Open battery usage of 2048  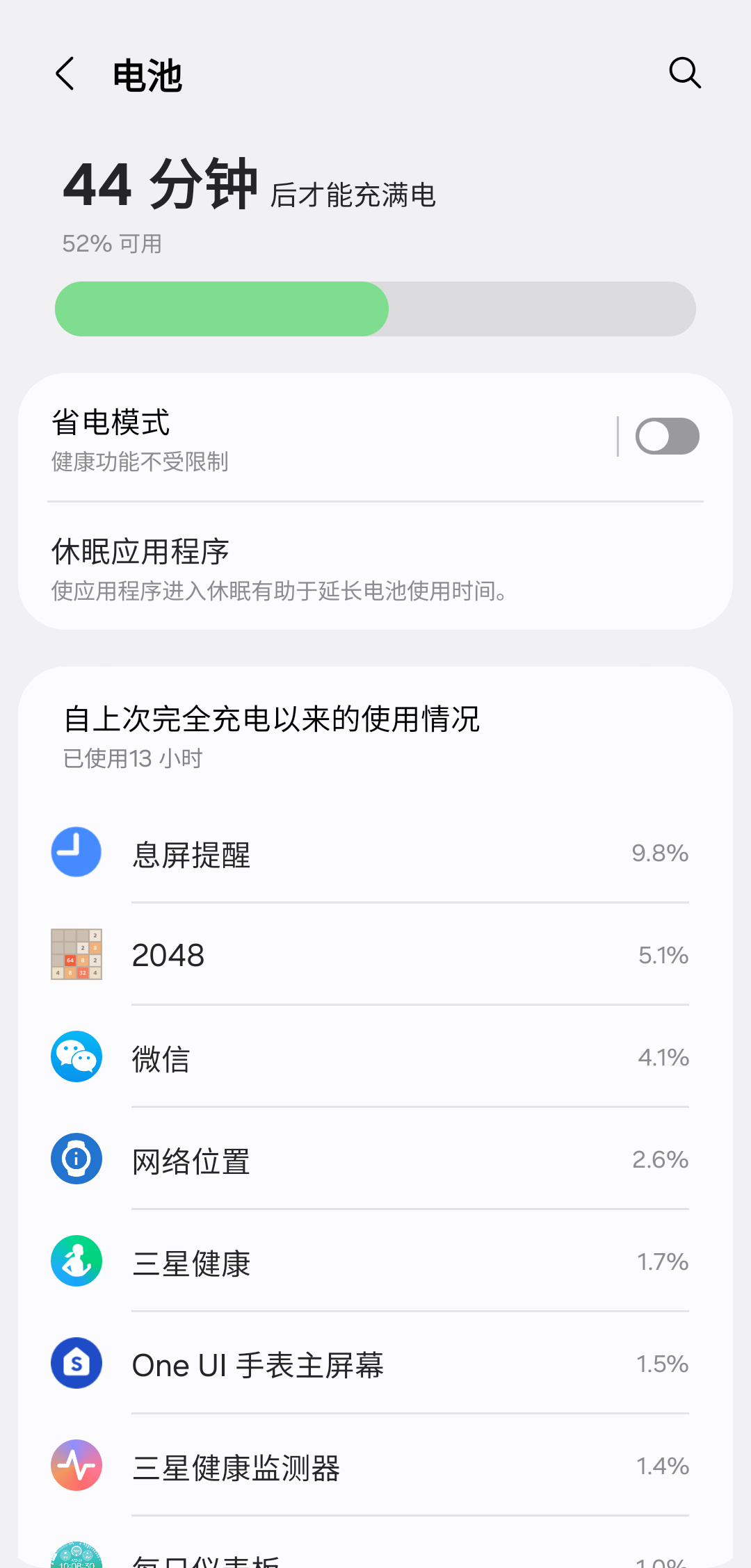click(x=375, y=954)
